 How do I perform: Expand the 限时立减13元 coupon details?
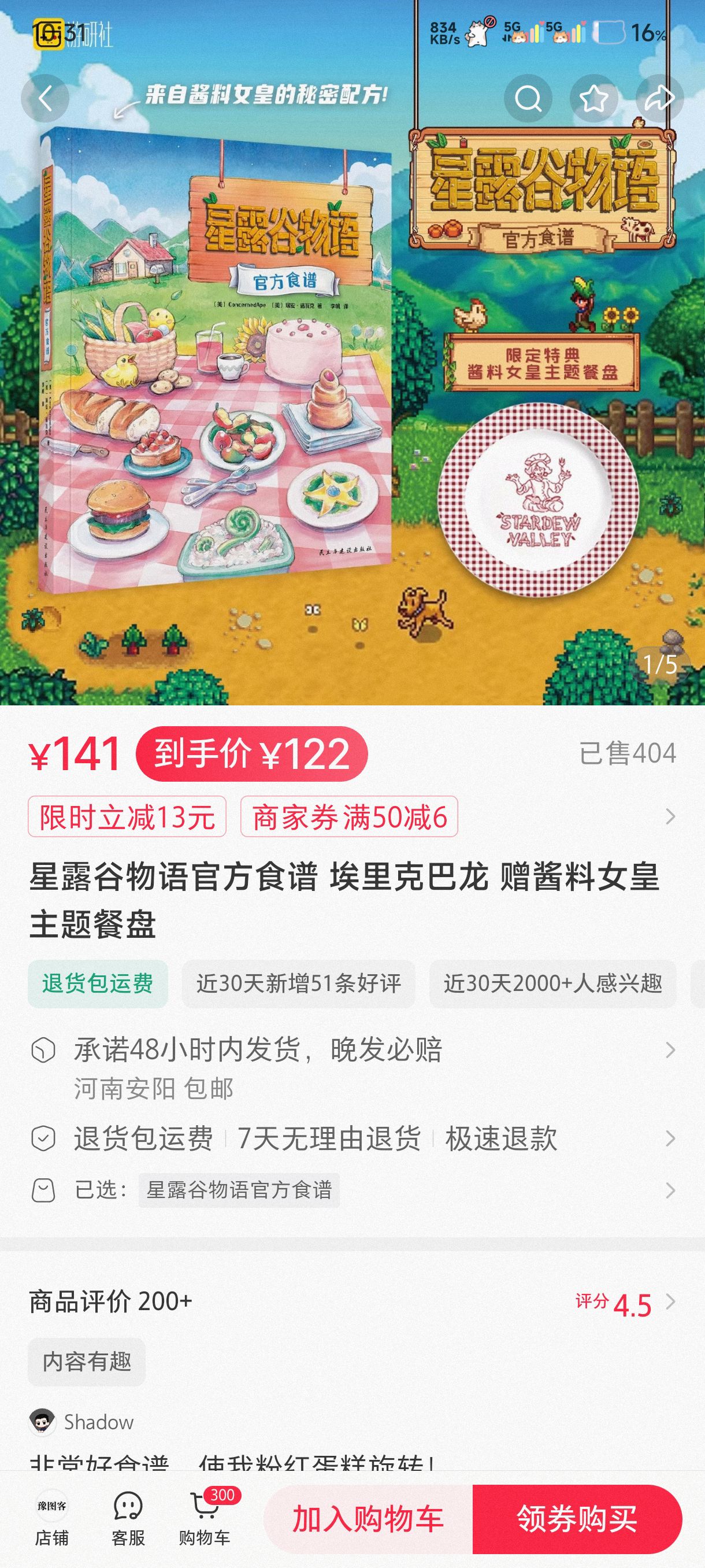pos(127,816)
